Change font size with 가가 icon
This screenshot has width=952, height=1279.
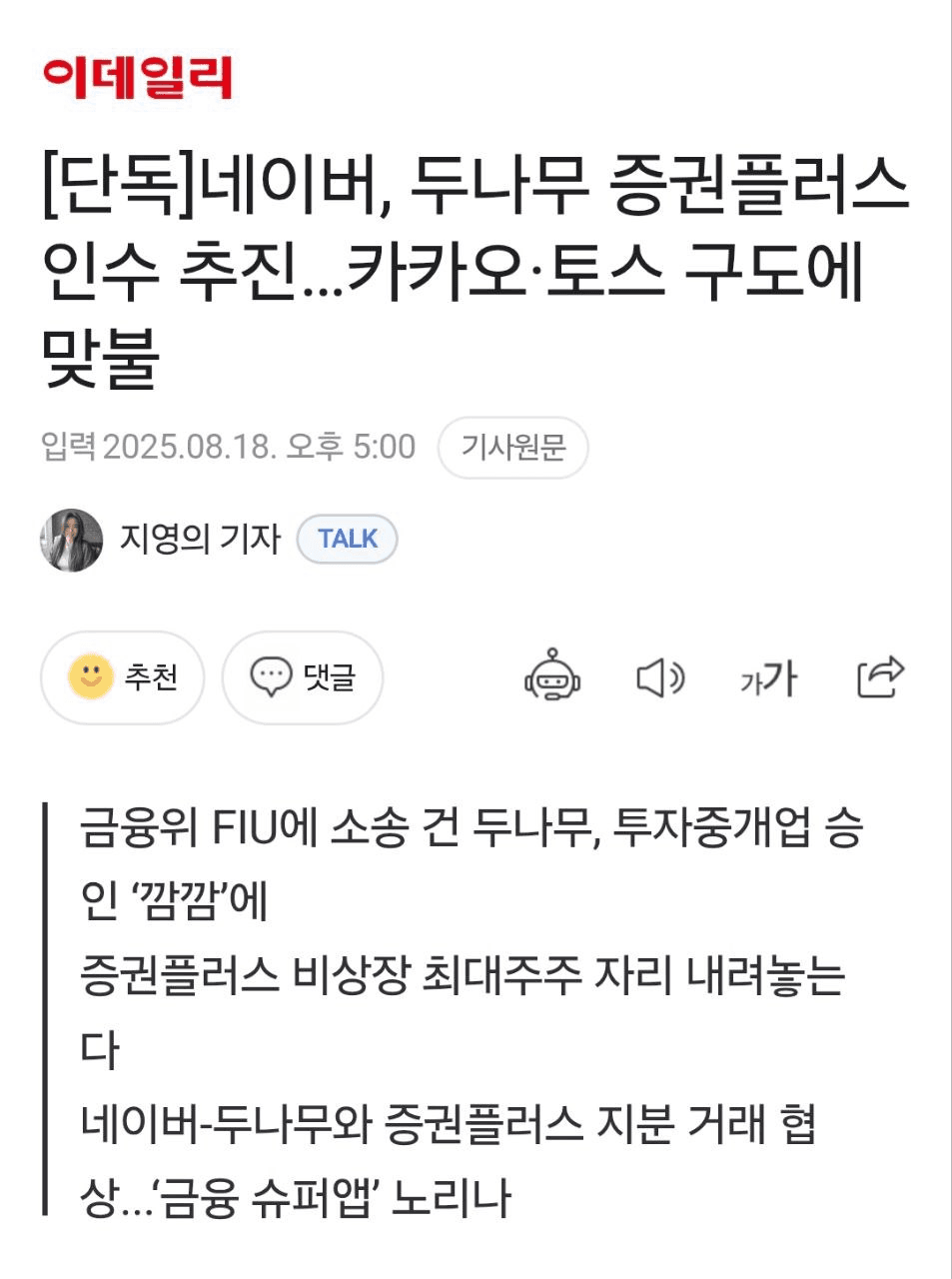coord(767,678)
